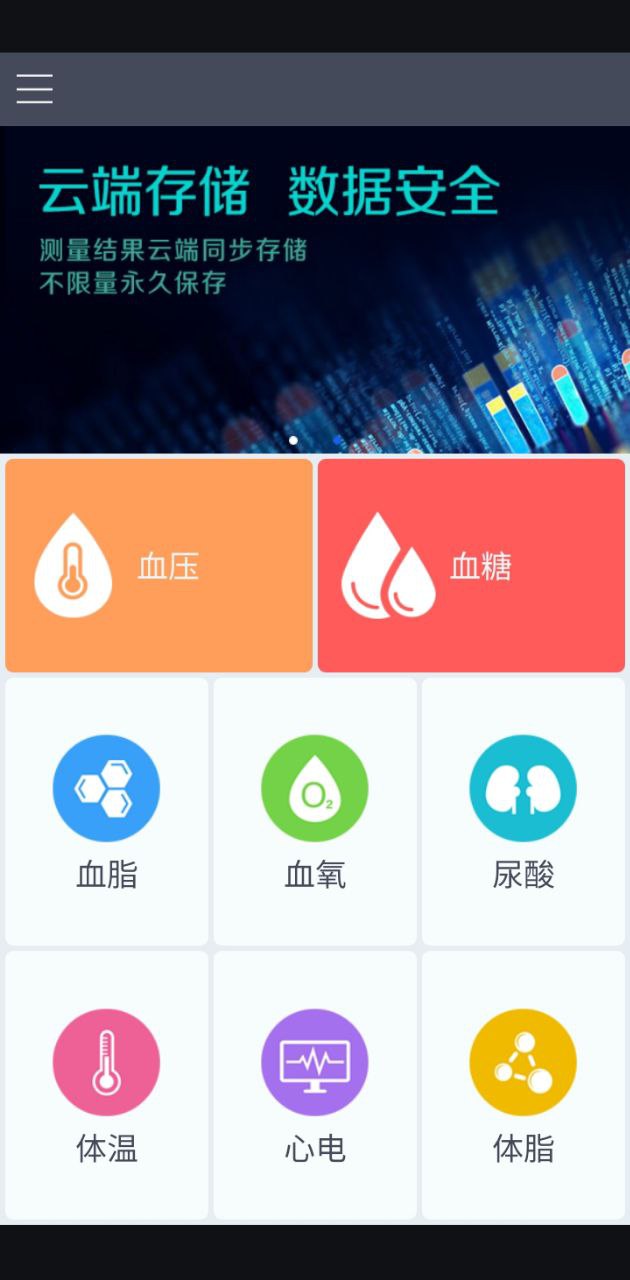The width and height of the screenshot is (630, 1280).
Task: Choose the 体脂 body fat tile
Action: [523, 1085]
